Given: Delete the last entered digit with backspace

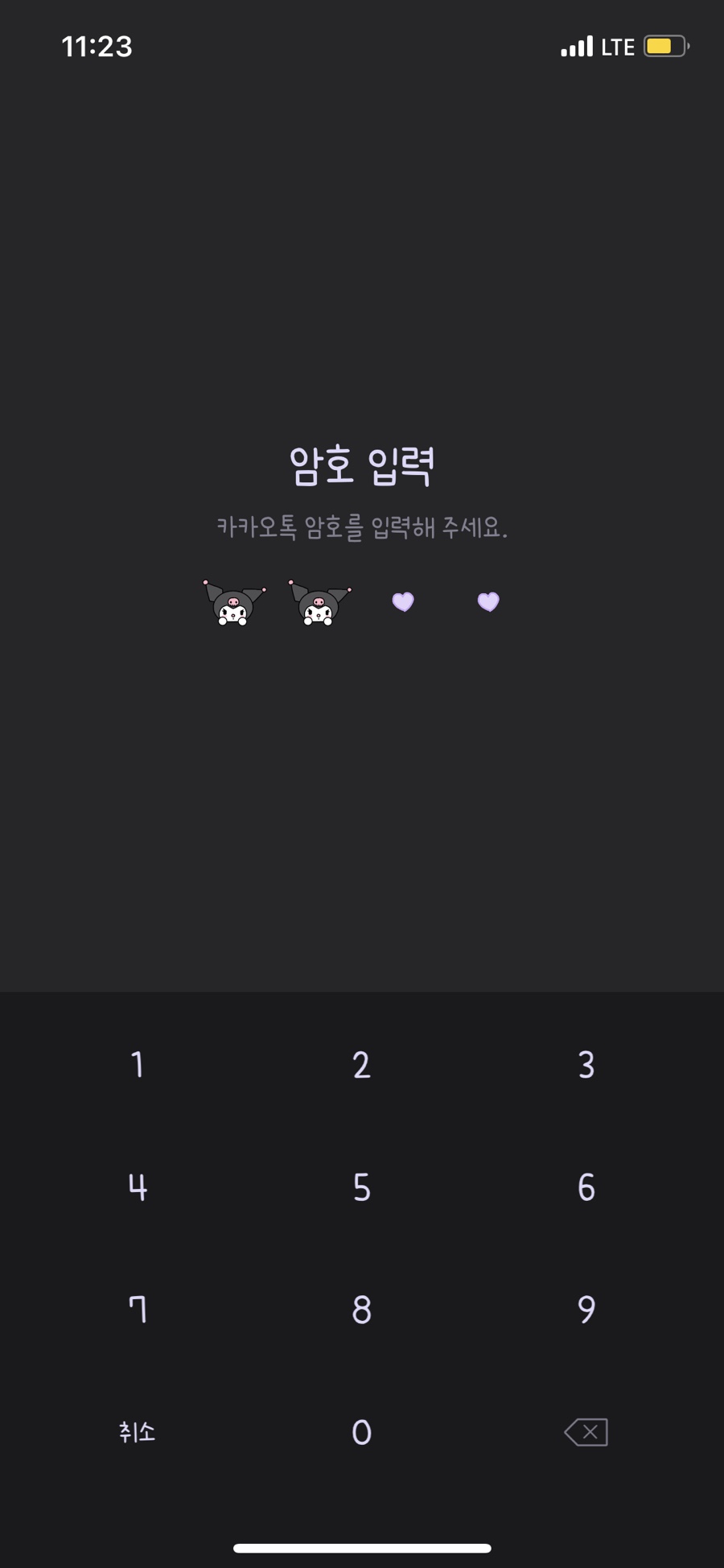Looking at the screenshot, I should (x=586, y=1432).
